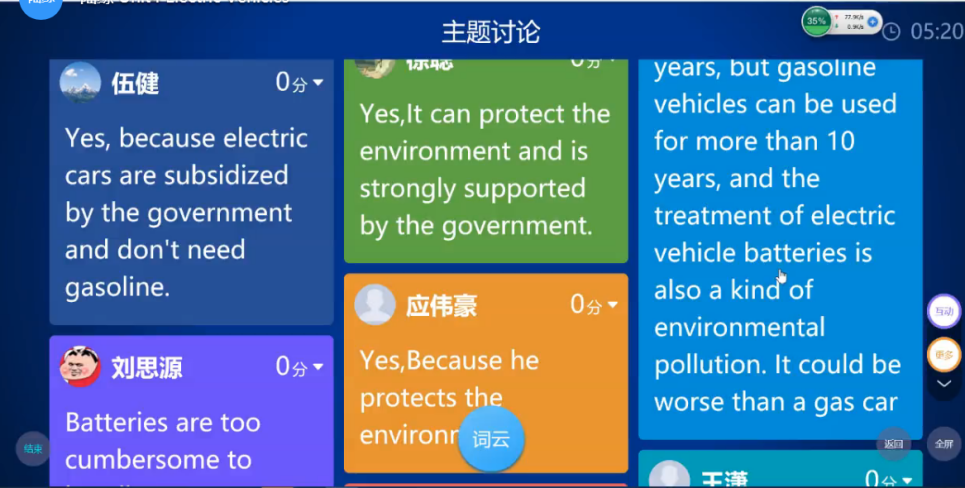This screenshot has width=965, height=488.
Task: Tap the 返回 back button
Action: (x=893, y=444)
